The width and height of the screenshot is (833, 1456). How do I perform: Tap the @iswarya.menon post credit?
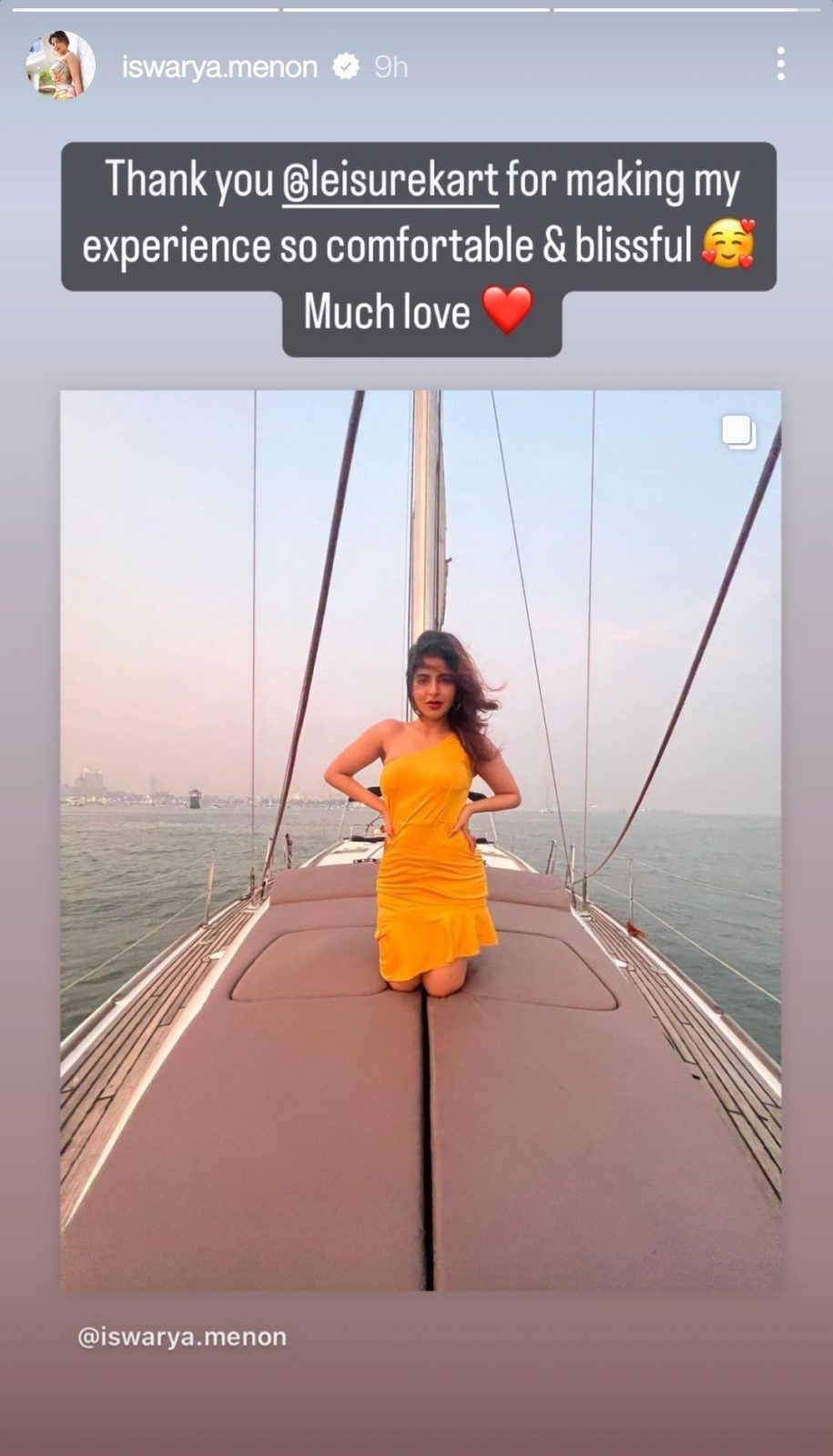pos(182,1337)
